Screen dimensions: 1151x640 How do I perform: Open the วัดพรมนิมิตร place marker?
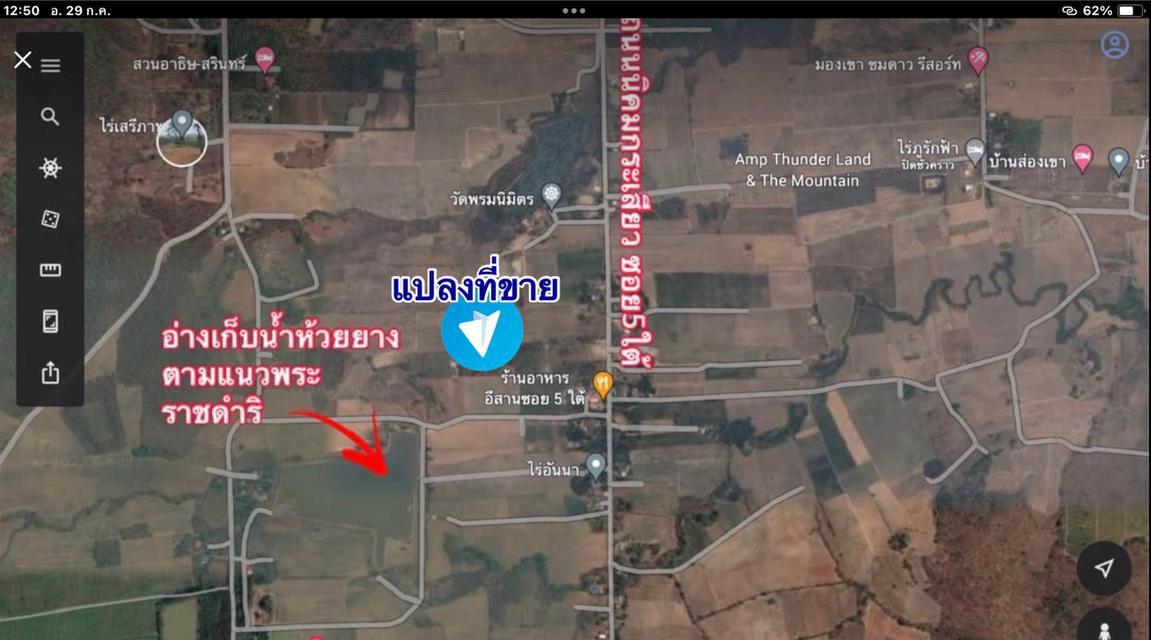point(550,192)
